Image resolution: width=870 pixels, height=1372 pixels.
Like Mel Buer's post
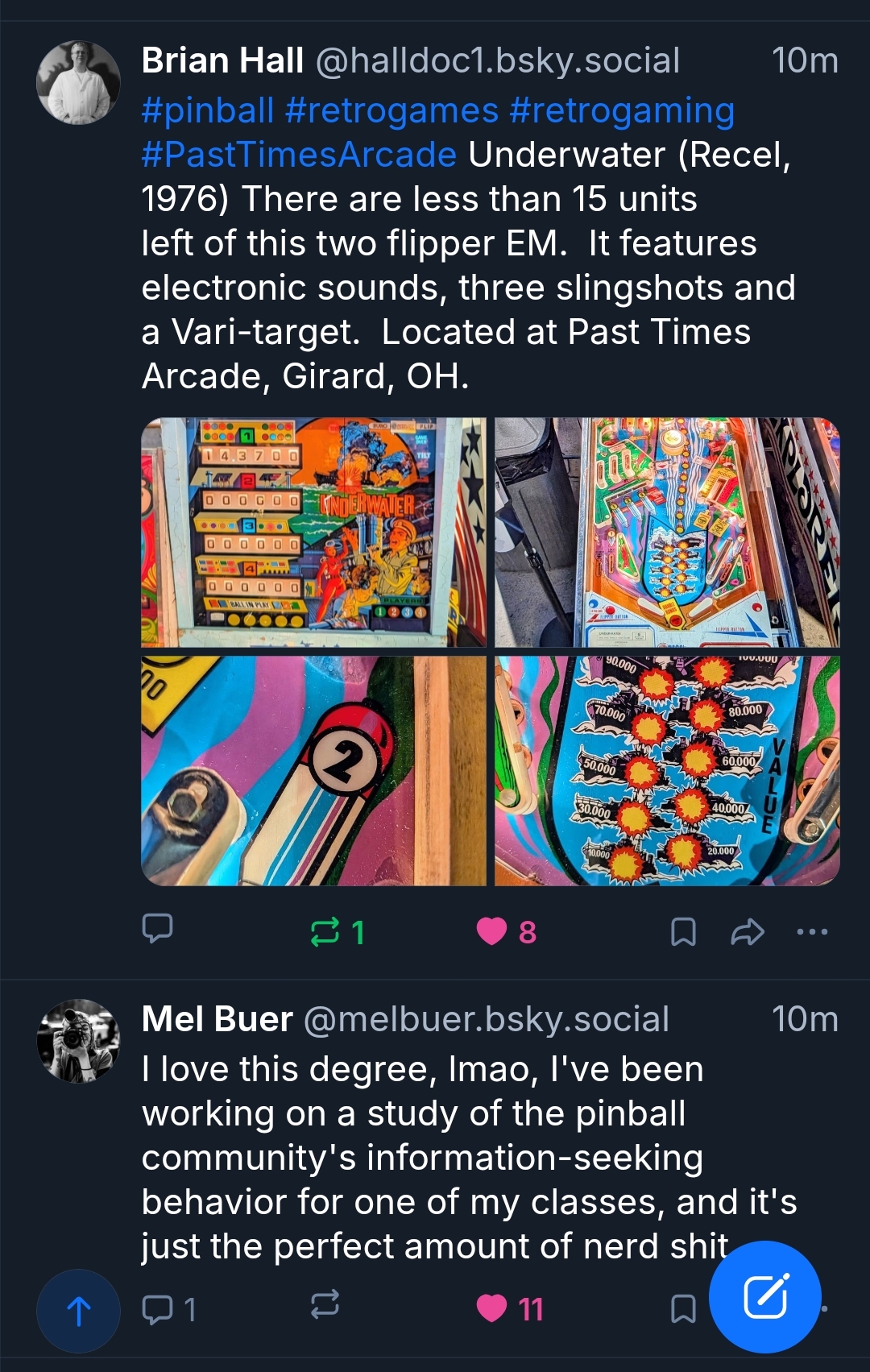(x=492, y=1308)
